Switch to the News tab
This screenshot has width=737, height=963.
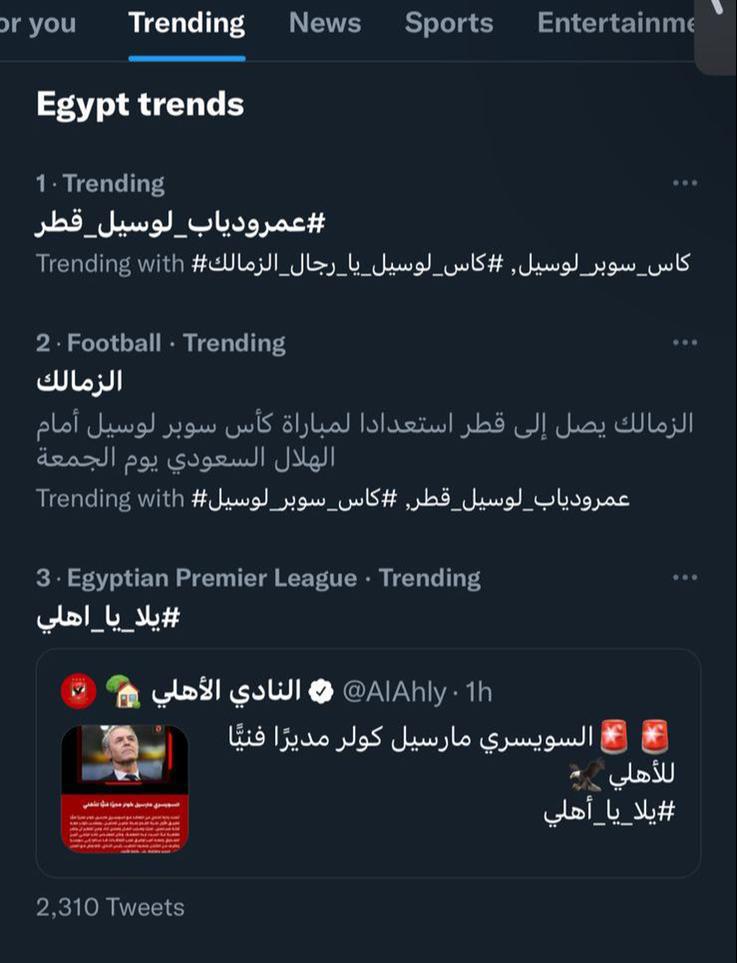tap(324, 24)
